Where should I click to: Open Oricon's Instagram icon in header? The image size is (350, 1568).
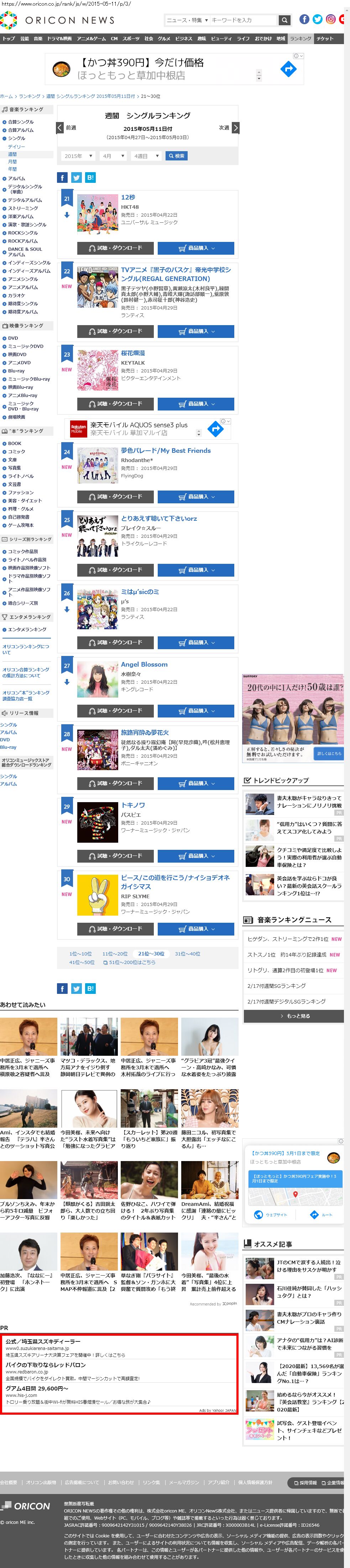pos(330,20)
